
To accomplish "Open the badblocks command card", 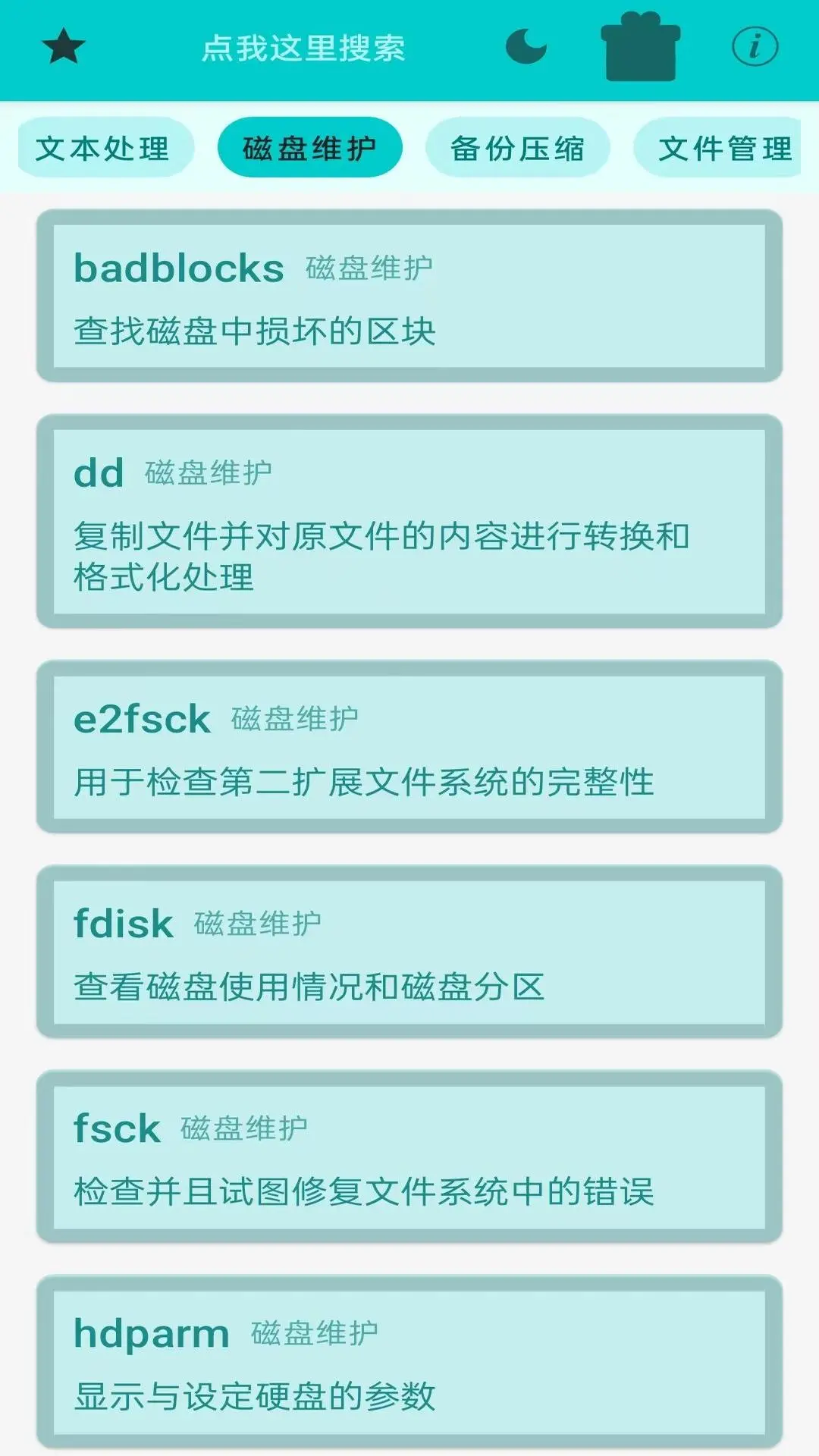I will [x=409, y=296].
